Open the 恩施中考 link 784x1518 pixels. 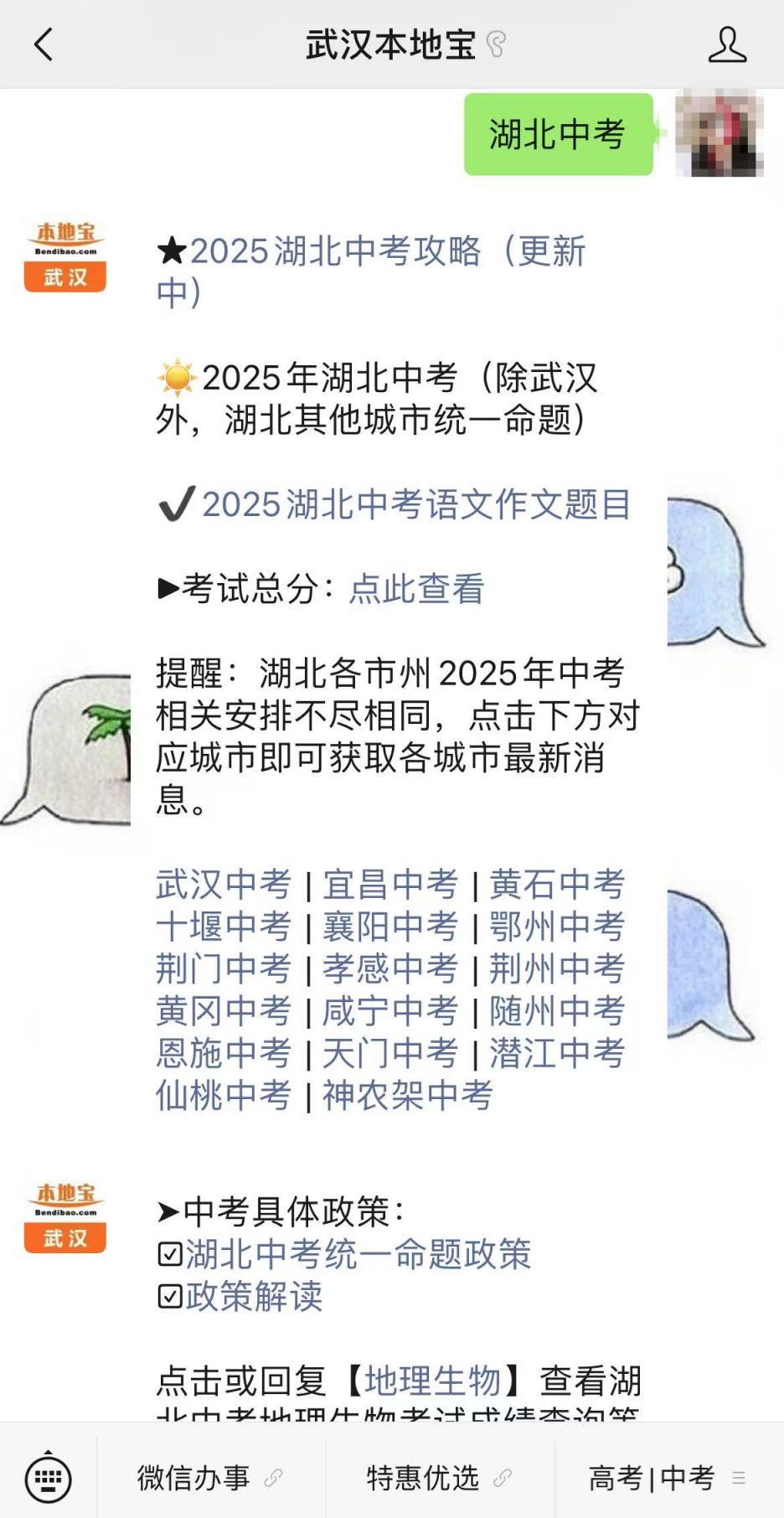[x=224, y=1054]
